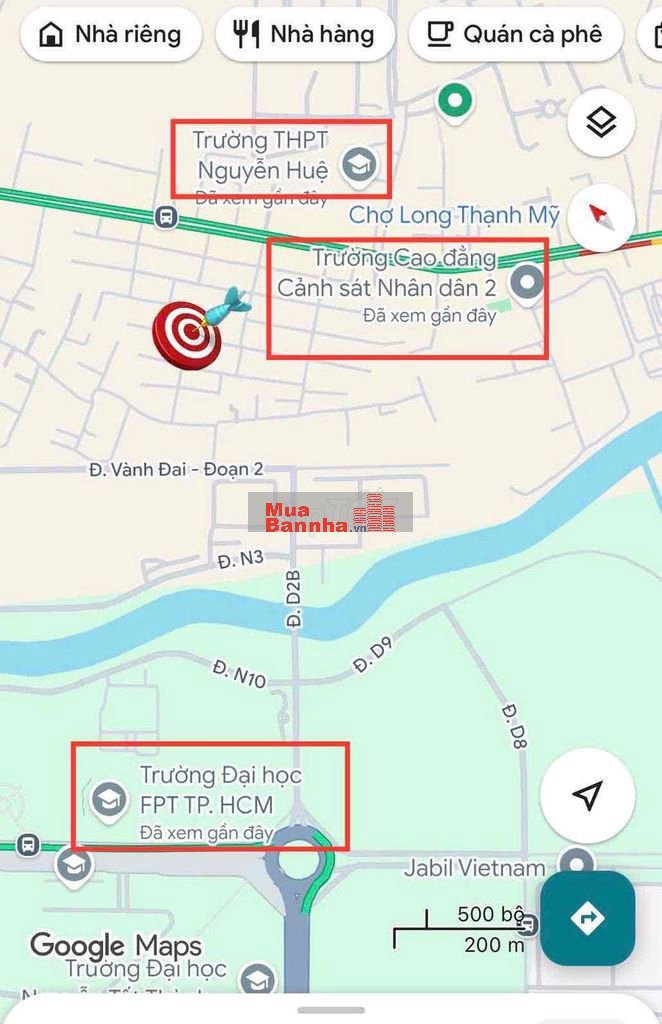Screen dimensions: 662x1024
Task: Open the map layers button
Action: click(x=601, y=123)
